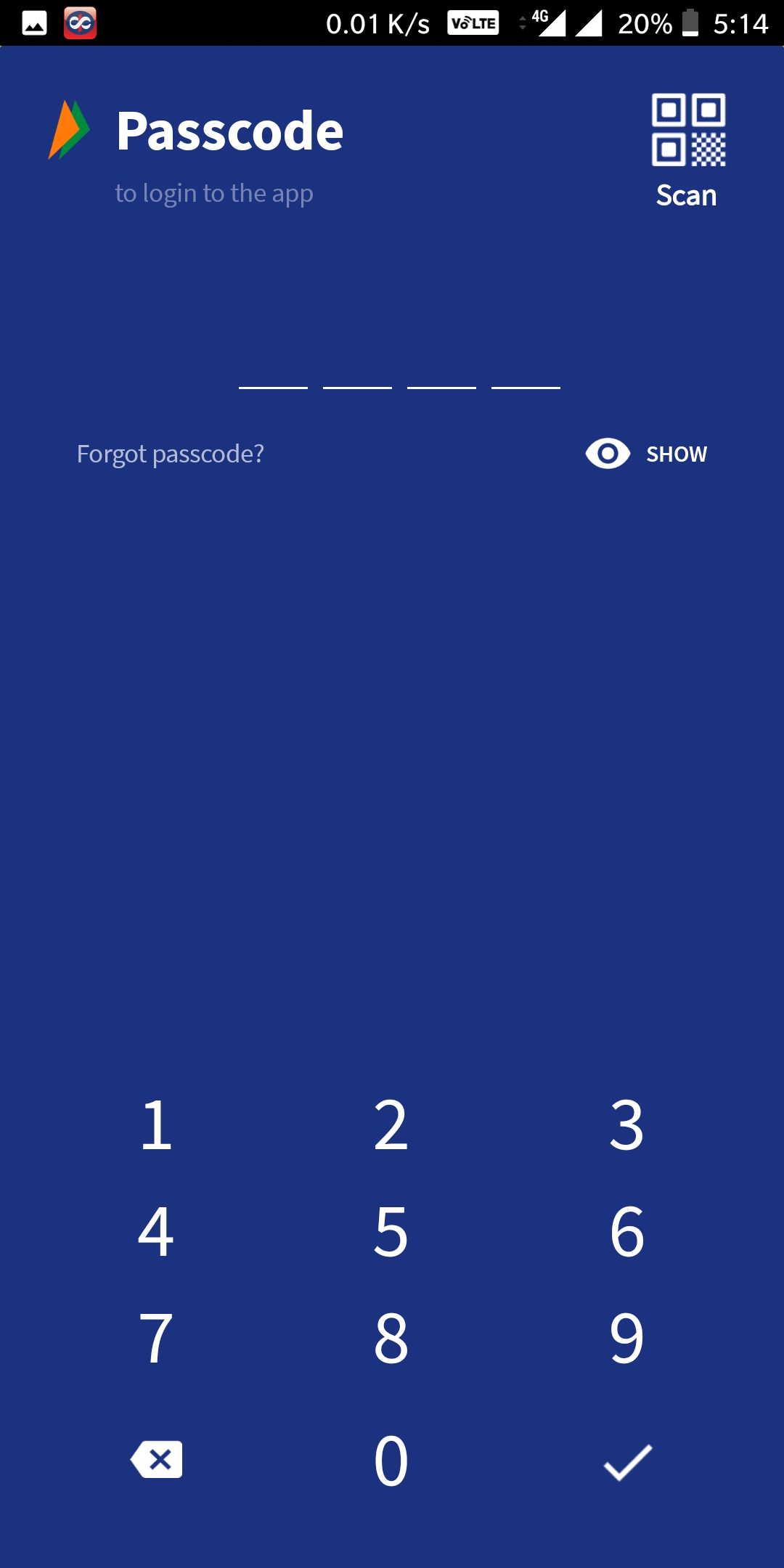Enter digit 7 on the keypad
Viewport: 784px width, 1568px height.
pos(156,1338)
